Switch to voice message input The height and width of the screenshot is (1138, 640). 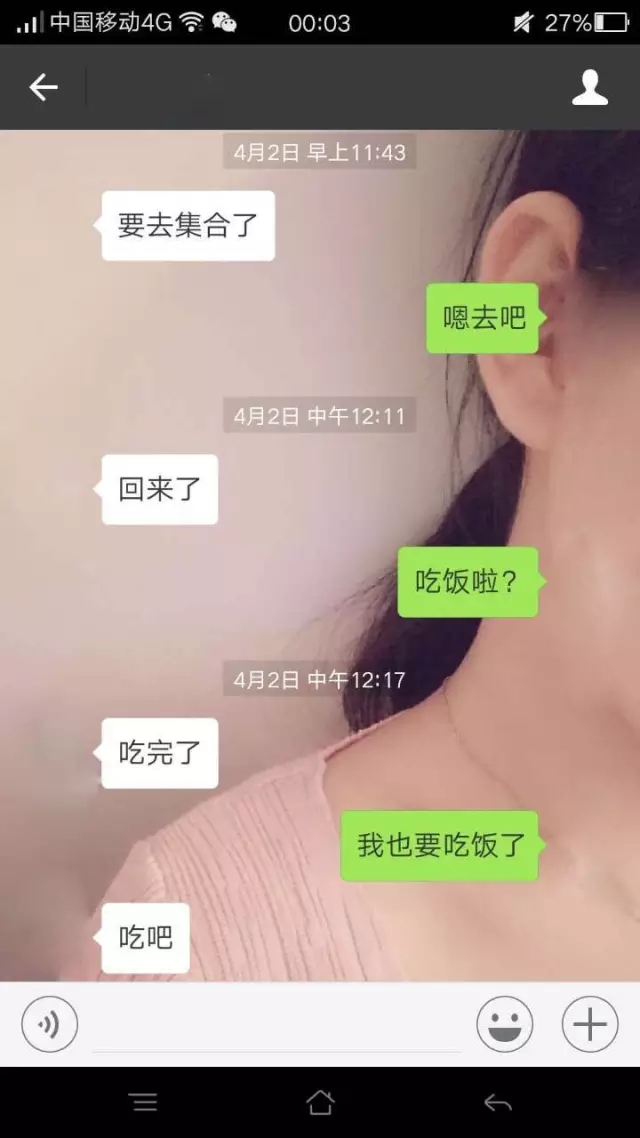coord(49,1025)
